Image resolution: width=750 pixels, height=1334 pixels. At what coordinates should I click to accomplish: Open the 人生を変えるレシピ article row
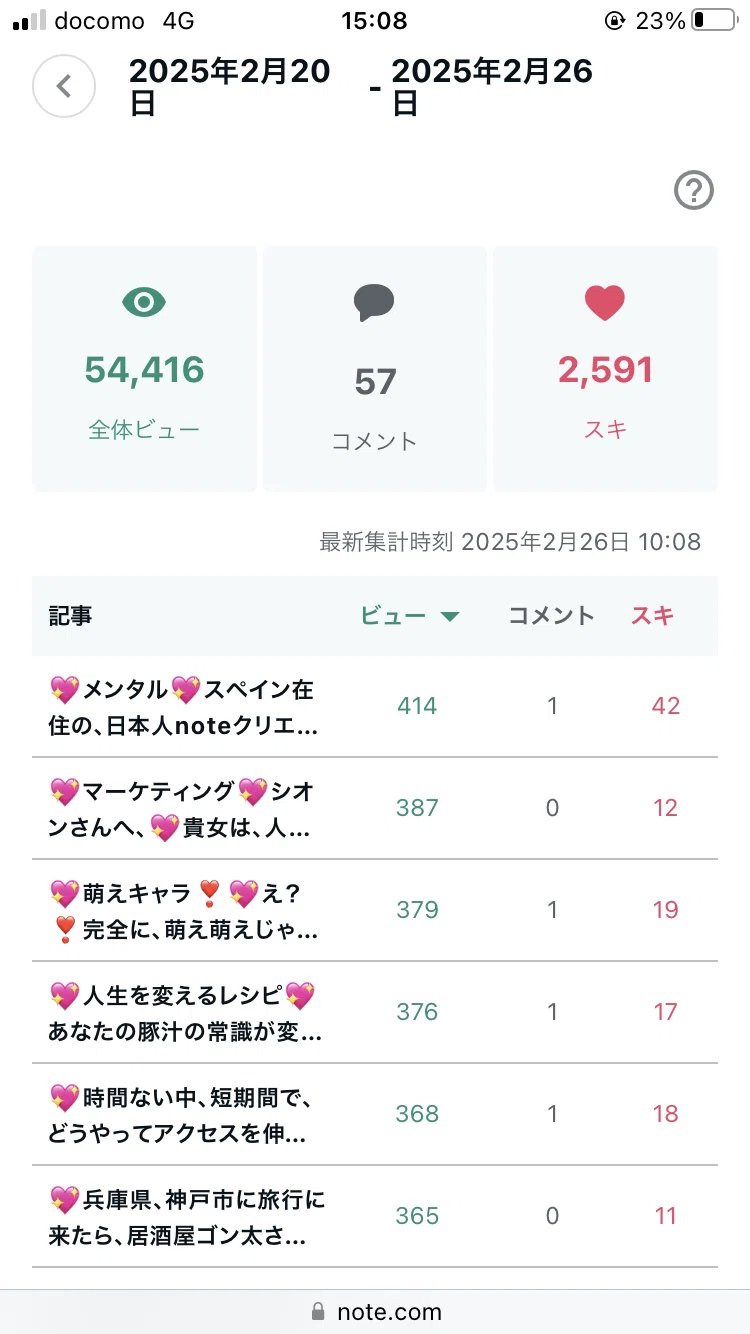point(375,1012)
